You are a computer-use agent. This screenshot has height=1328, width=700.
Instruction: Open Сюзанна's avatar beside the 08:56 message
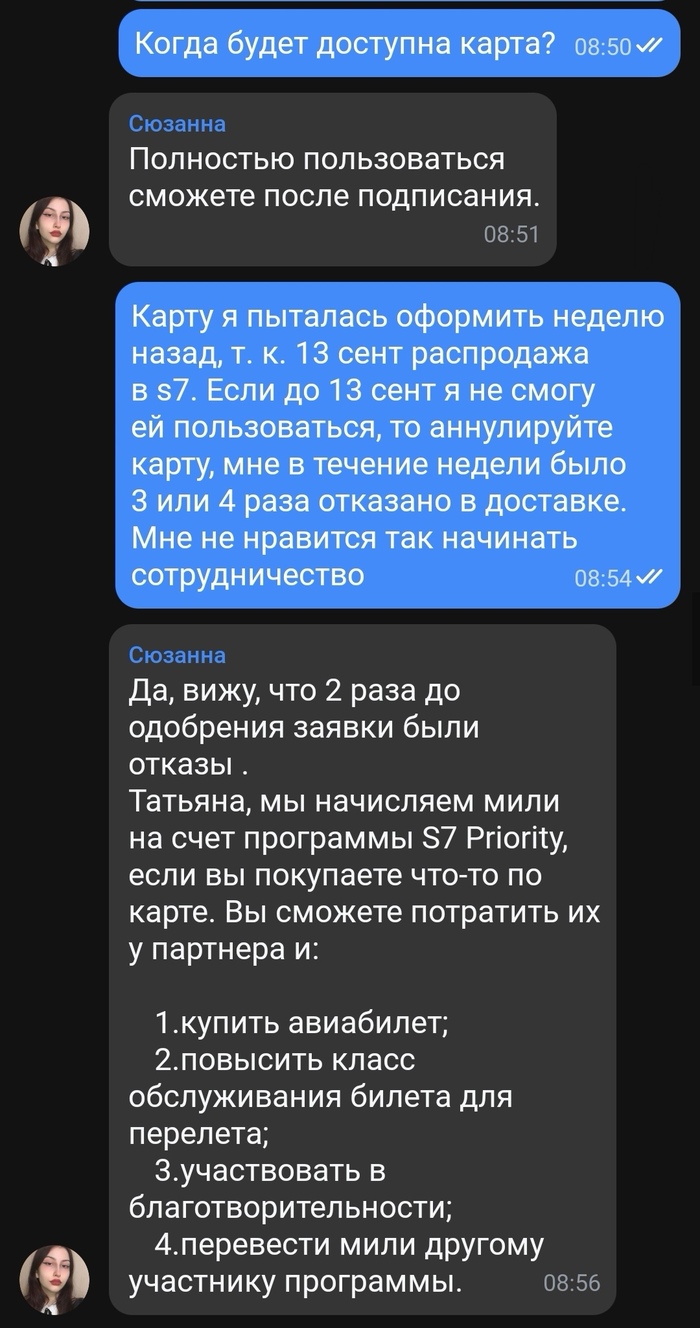click(x=54, y=1279)
